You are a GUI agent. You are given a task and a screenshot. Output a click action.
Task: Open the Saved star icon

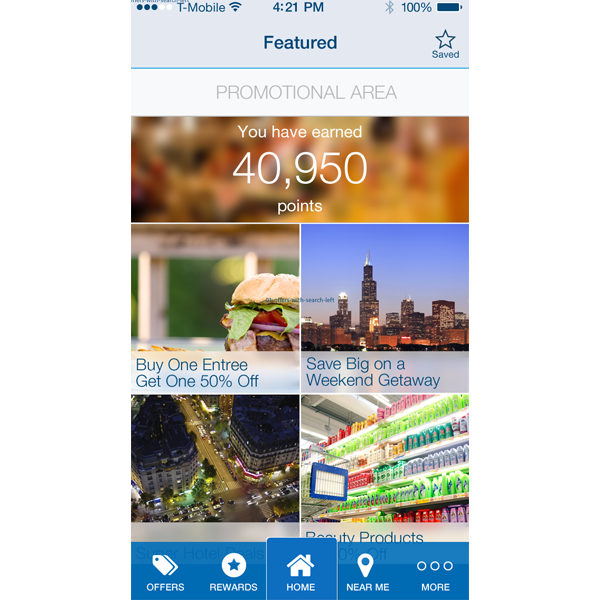[445, 44]
